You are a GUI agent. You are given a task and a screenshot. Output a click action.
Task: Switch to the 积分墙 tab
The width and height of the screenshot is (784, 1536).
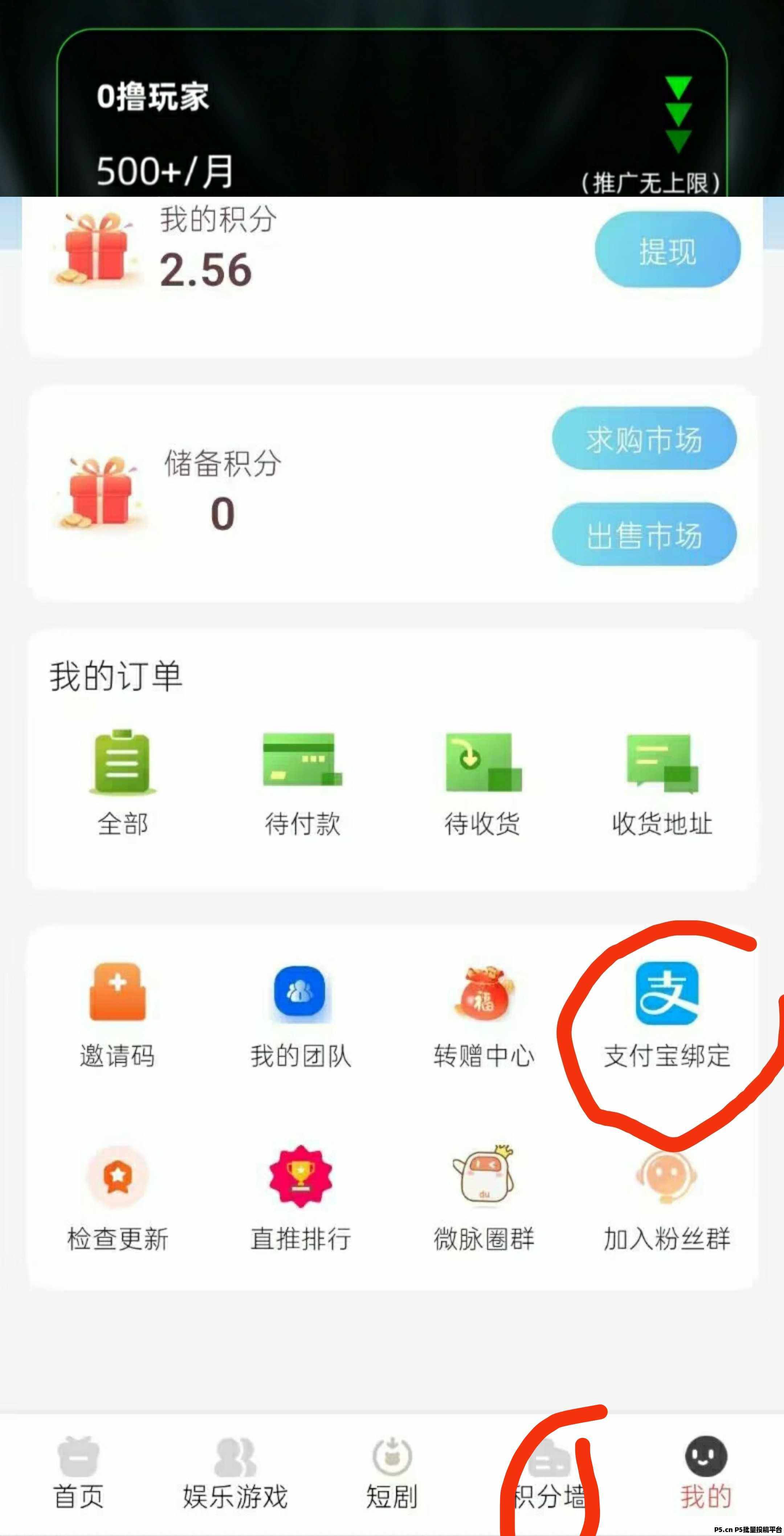coord(548,1474)
